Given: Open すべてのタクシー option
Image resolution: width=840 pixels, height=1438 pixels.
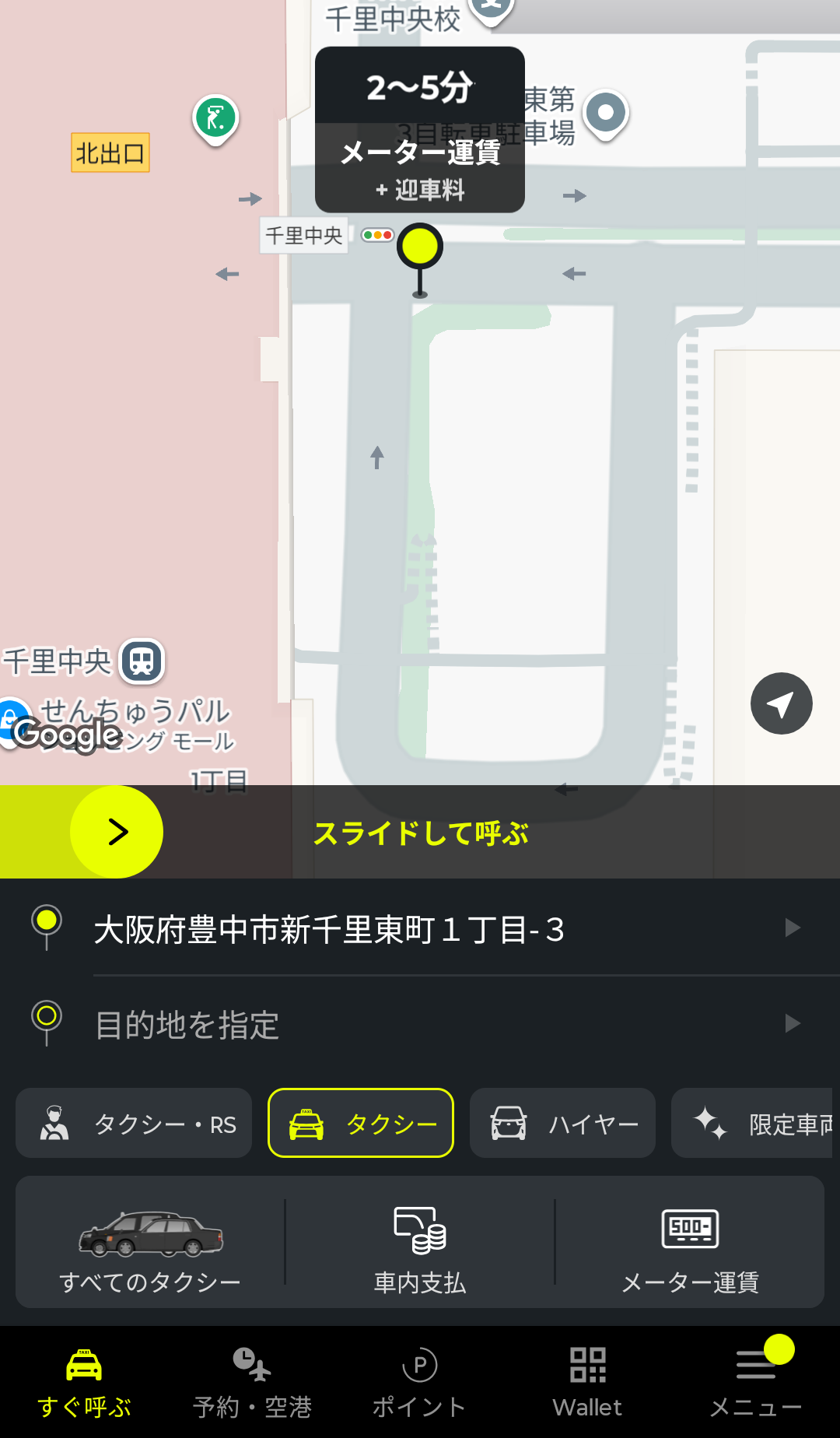Looking at the screenshot, I should click(x=150, y=1243).
